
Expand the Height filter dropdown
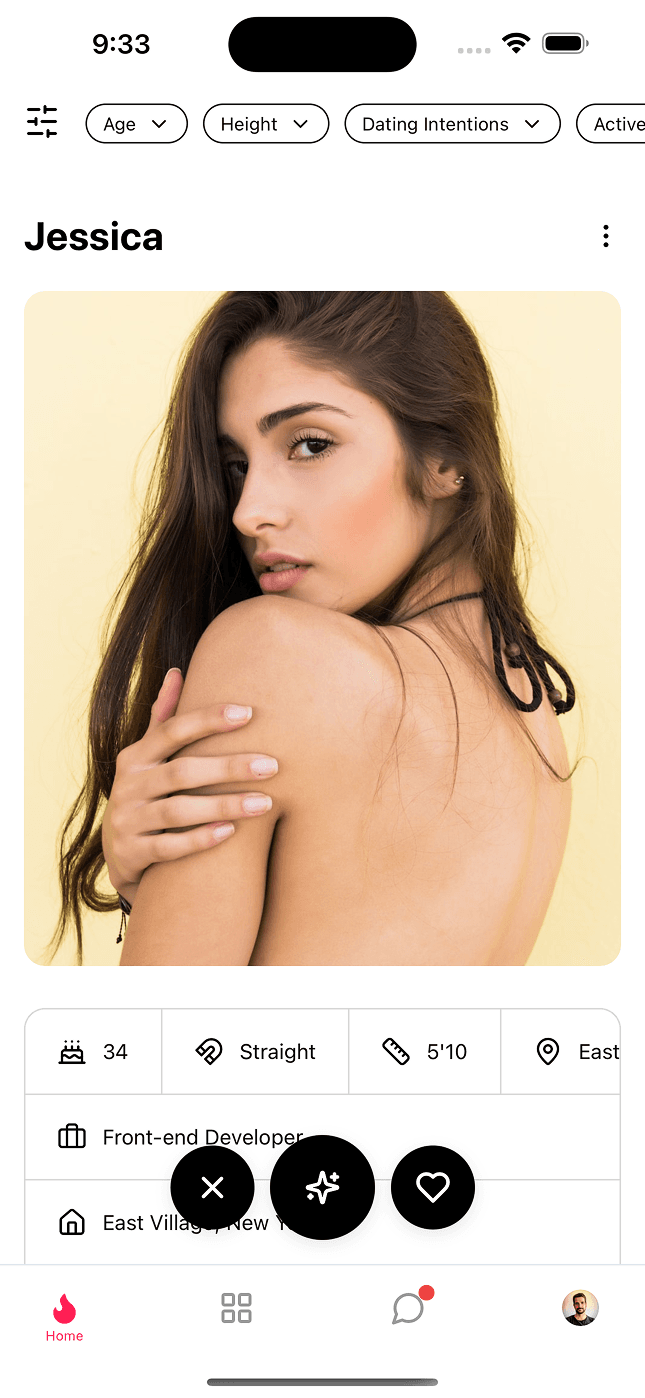[265, 124]
